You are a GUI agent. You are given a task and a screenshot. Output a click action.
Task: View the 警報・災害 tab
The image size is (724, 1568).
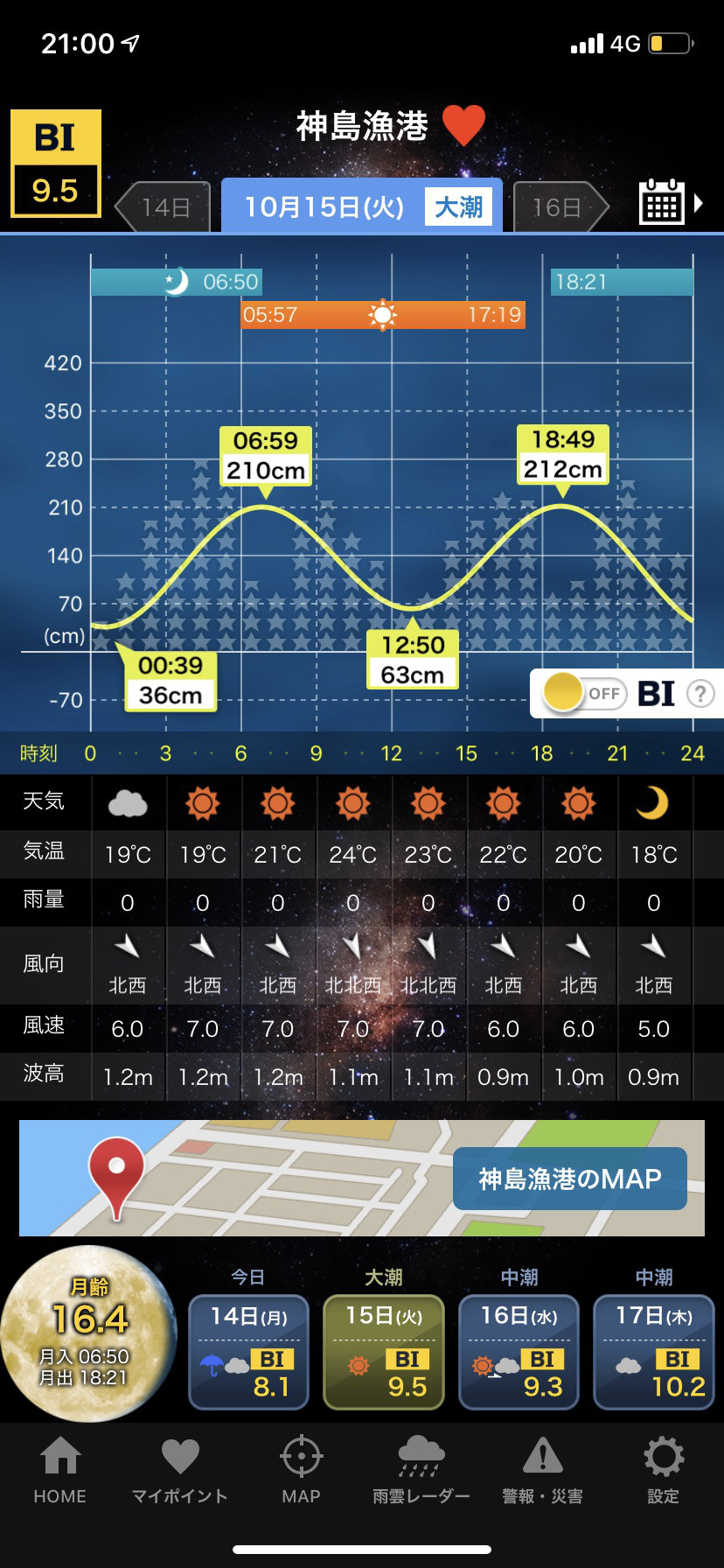click(x=542, y=1470)
